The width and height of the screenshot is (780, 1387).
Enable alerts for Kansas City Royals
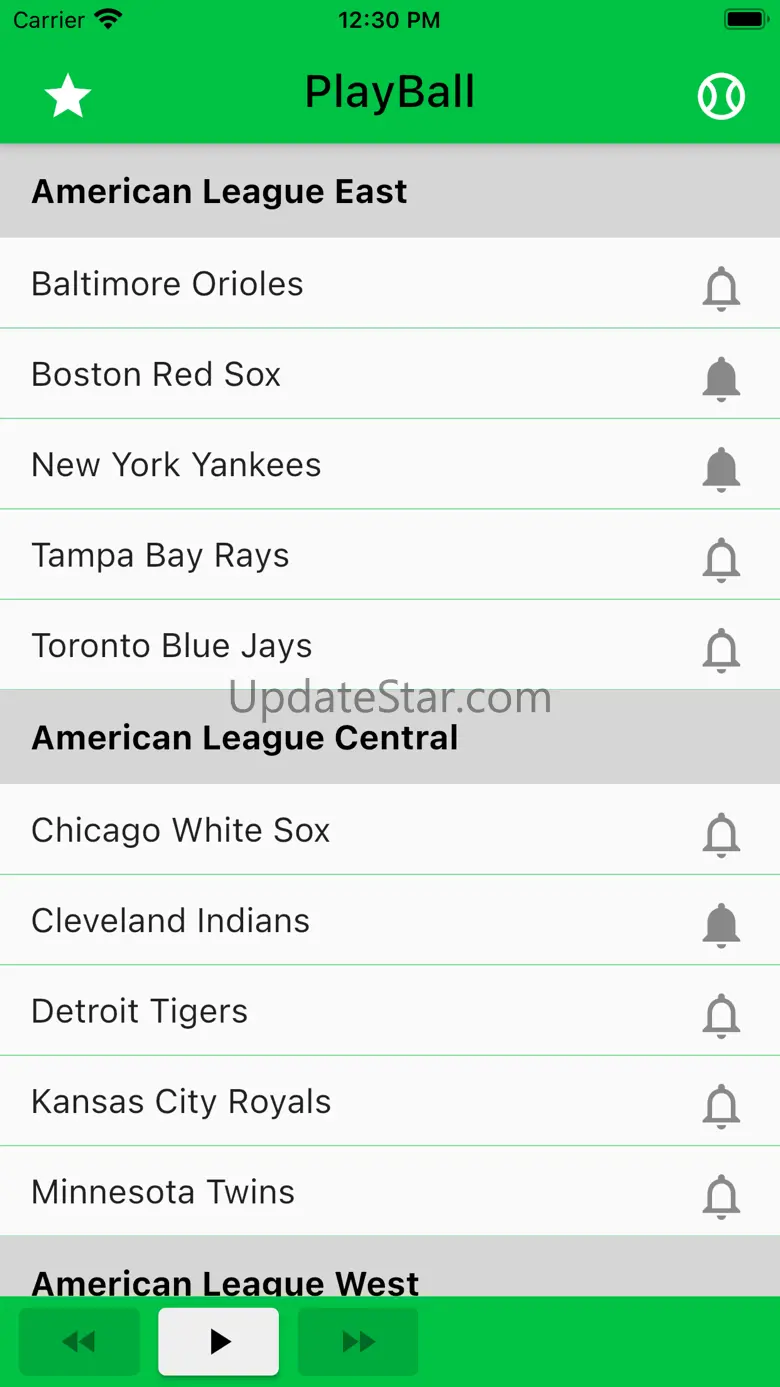(x=721, y=1106)
